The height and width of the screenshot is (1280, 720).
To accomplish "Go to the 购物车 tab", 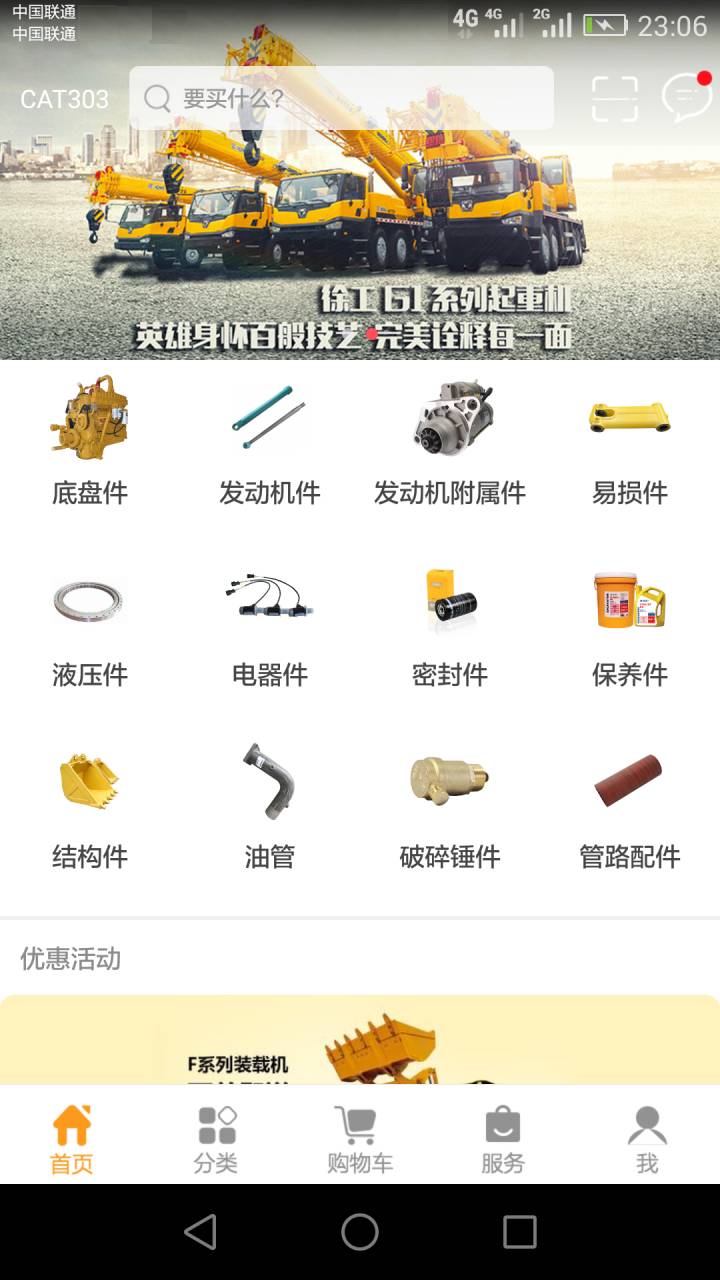I will (360, 1138).
